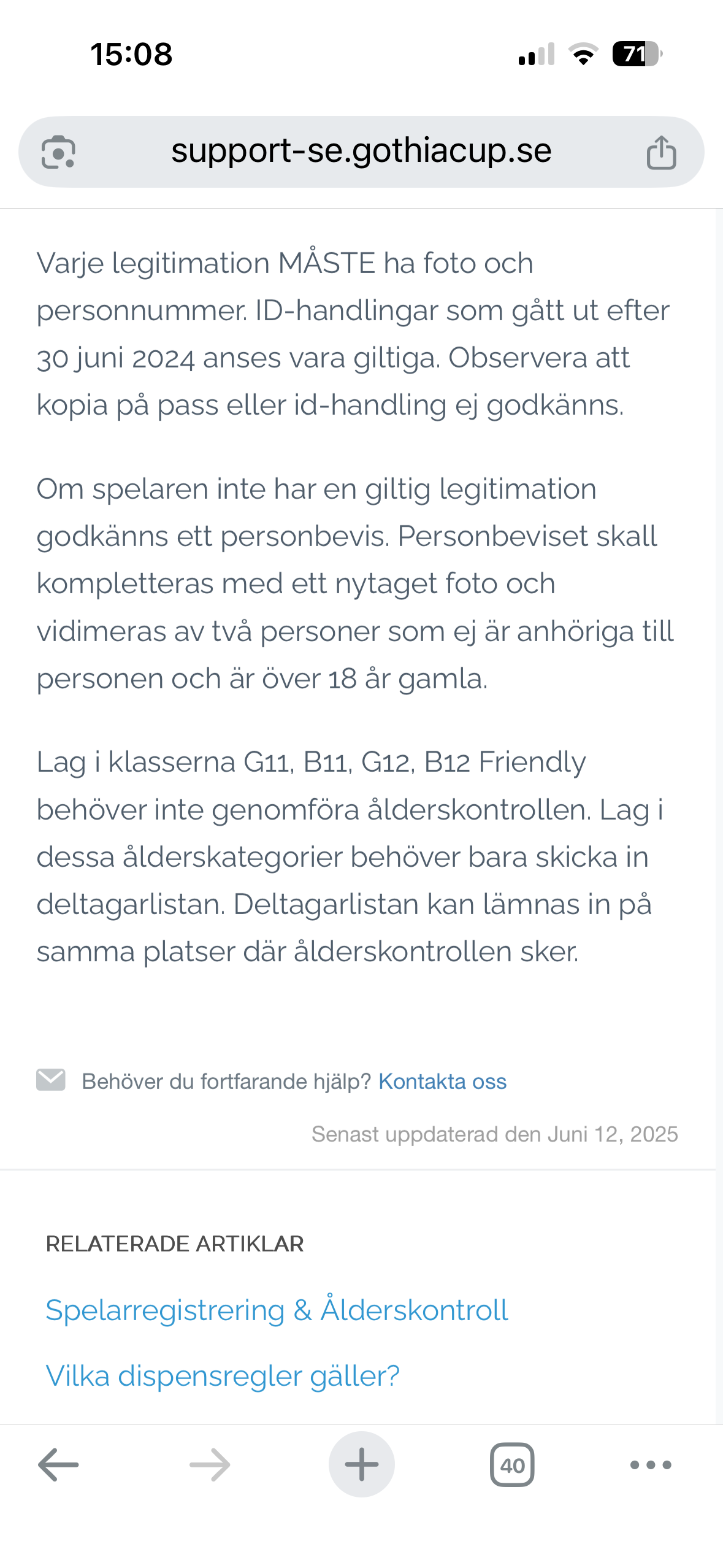Open Spelarregistrering & Ålderskontroll article
This screenshot has width=723, height=1568.
tap(277, 1310)
